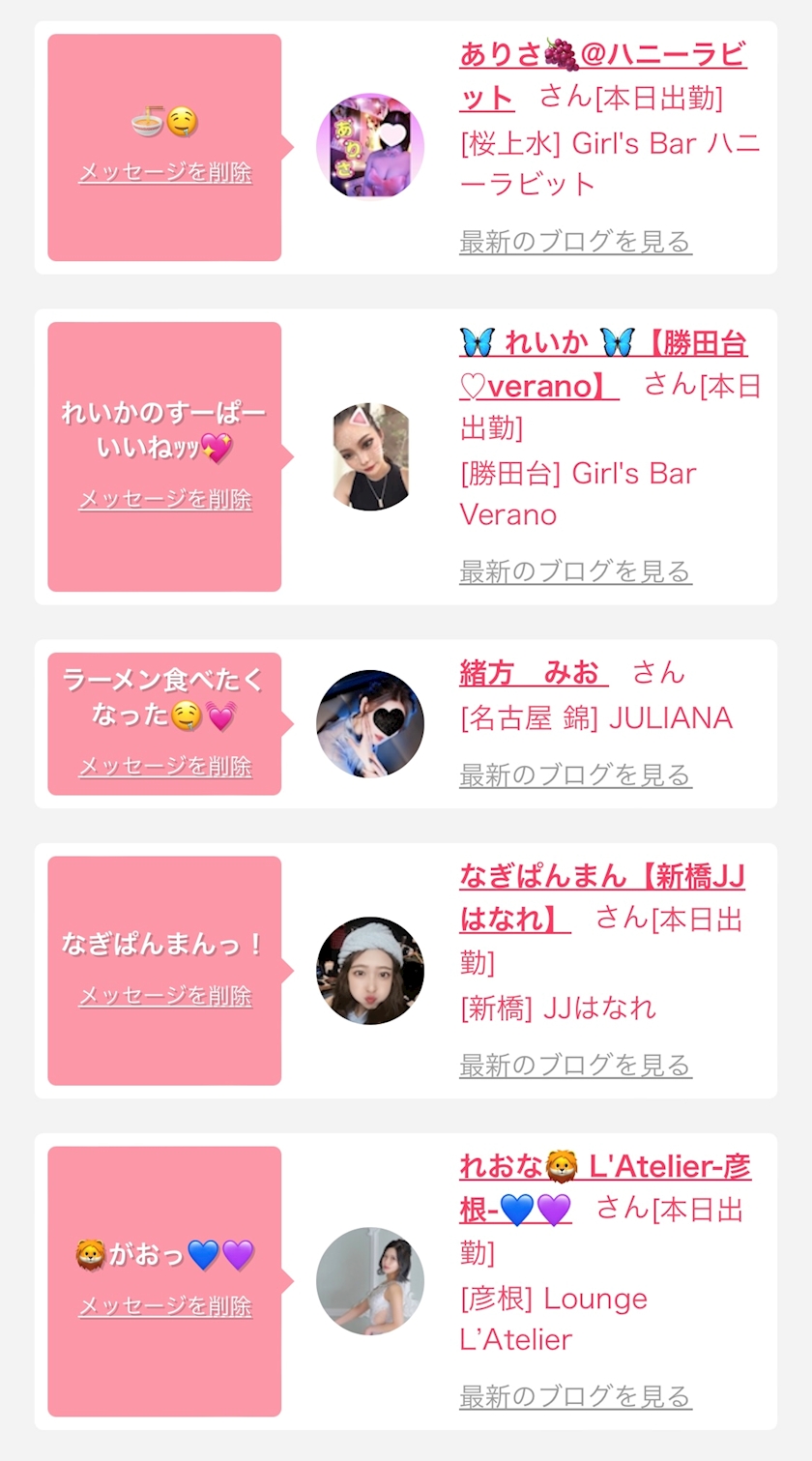Viewport: 812px width, 1461px height.
Task: Delete the ramen emoji message to ありさ
Action: click(165, 173)
